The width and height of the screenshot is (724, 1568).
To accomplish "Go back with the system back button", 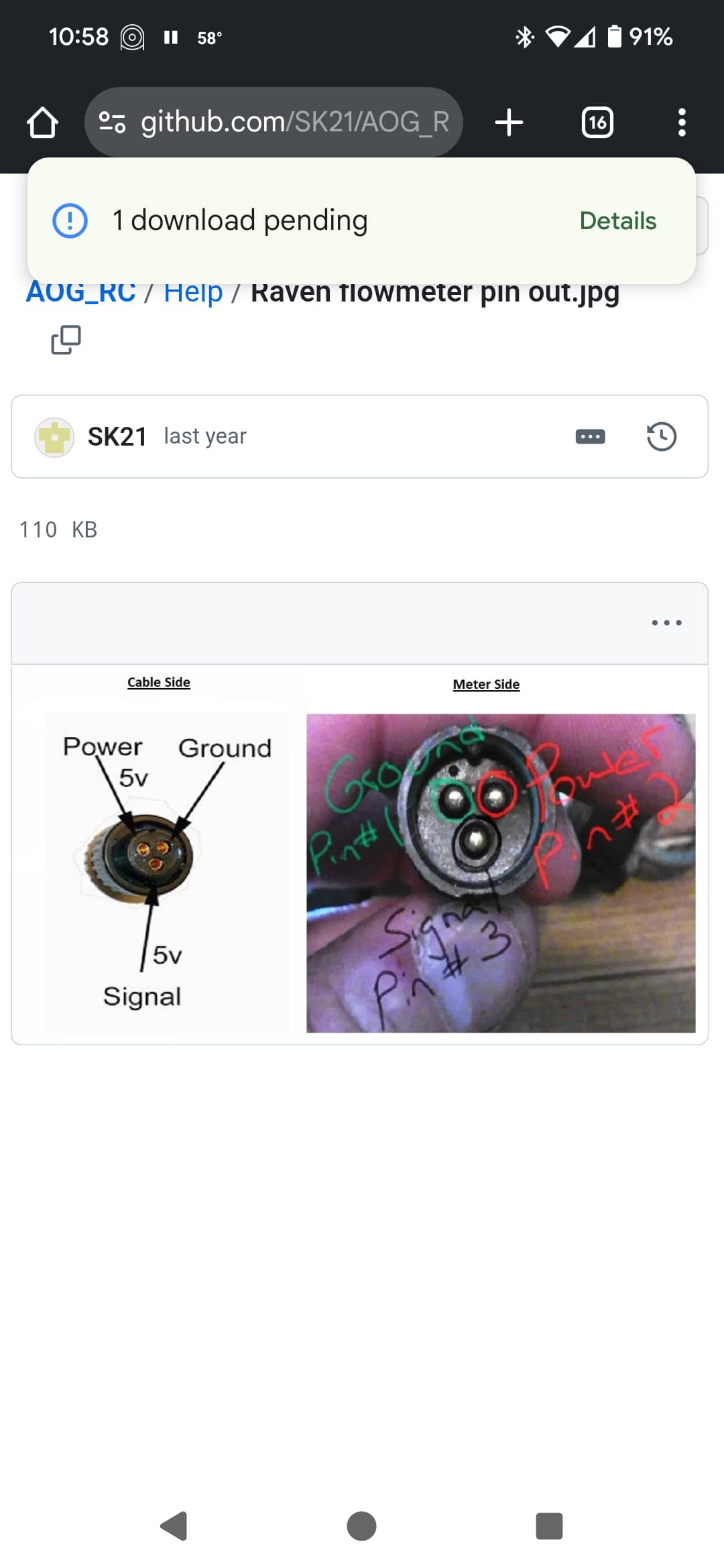I will (x=174, y=1526).
